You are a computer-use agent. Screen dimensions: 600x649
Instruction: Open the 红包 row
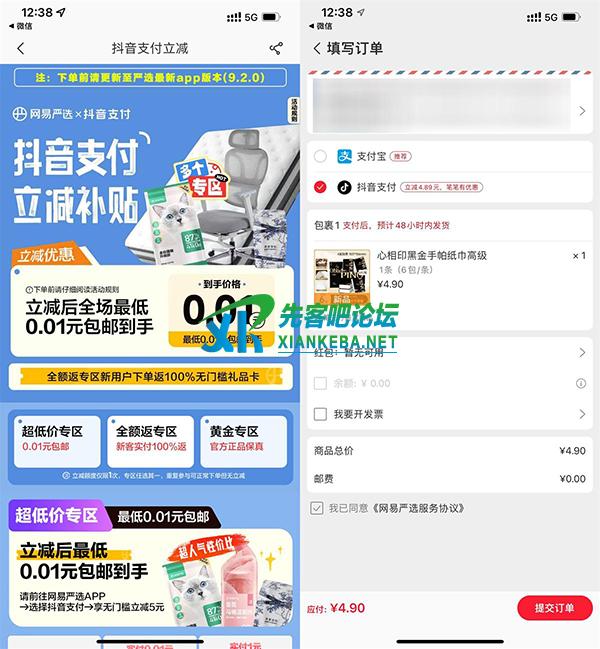pyautogui.click(x=450, y=352)
